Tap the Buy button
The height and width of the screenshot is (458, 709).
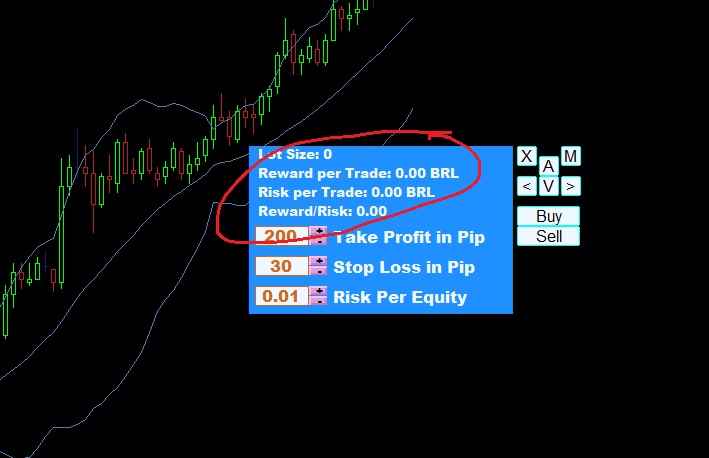coord(548,216)
